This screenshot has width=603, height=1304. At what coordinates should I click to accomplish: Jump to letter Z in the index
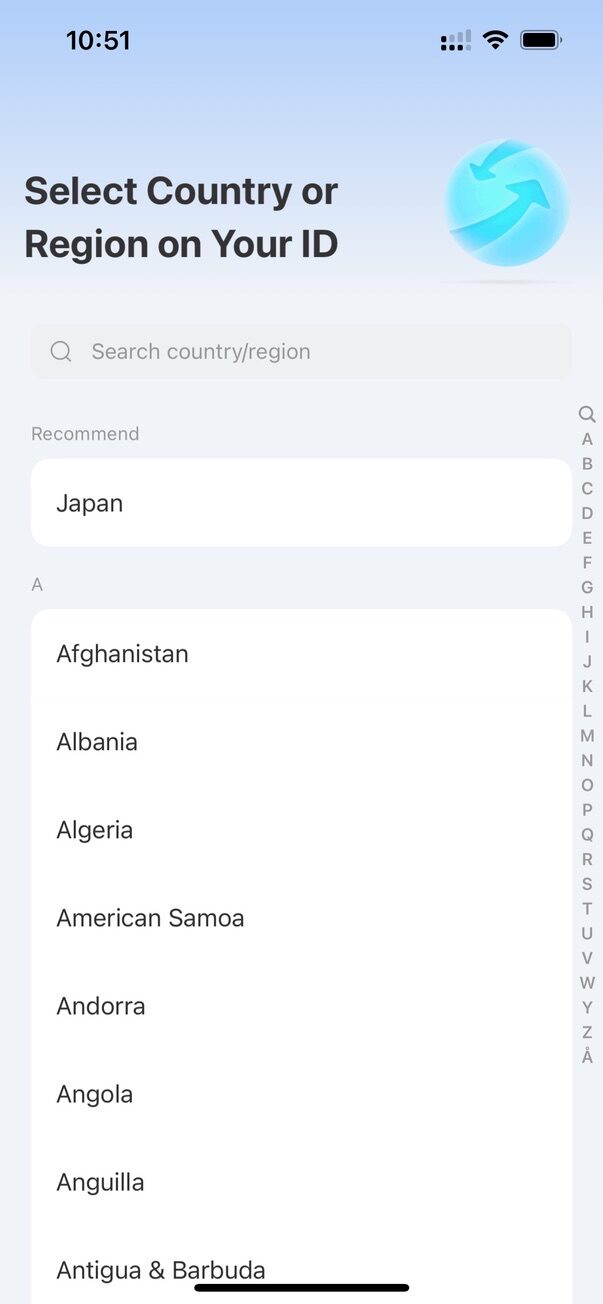click(587, 1032)
